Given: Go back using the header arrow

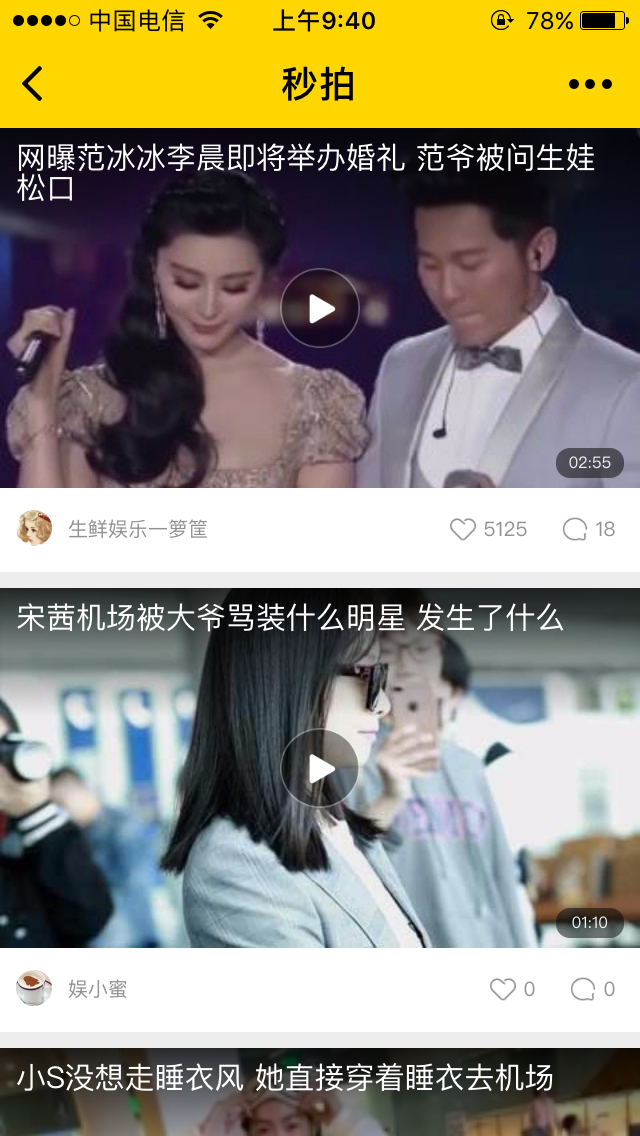Looking at the screenshot, I should [33, 84].
